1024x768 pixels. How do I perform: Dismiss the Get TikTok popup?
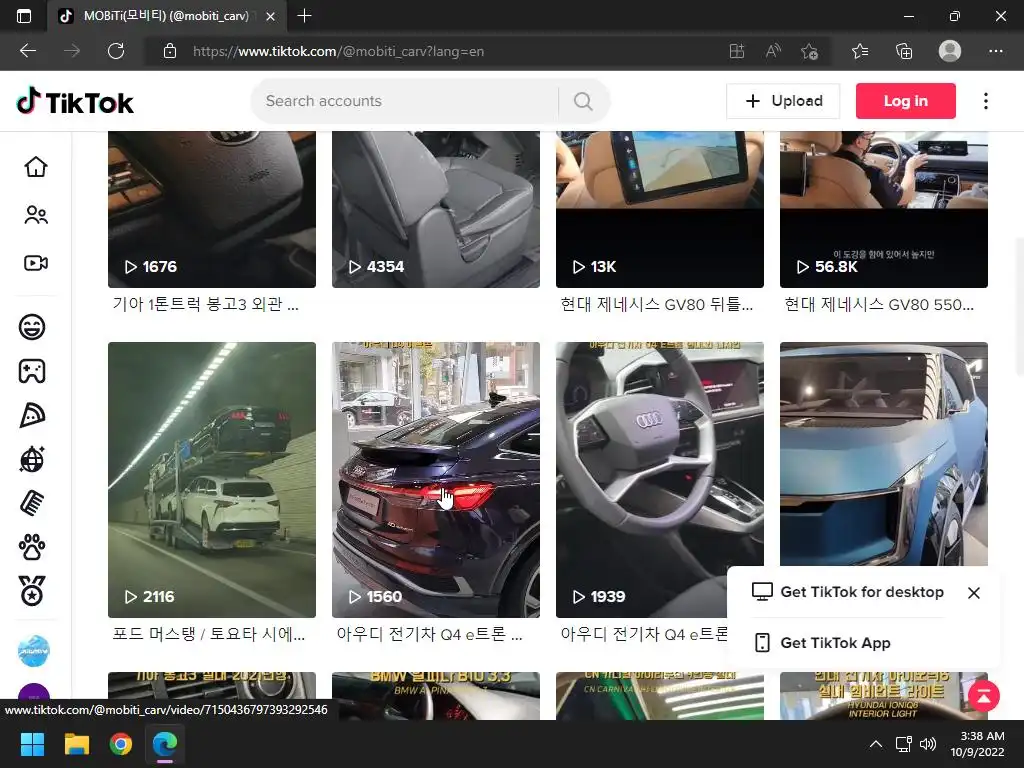[974, 593]
